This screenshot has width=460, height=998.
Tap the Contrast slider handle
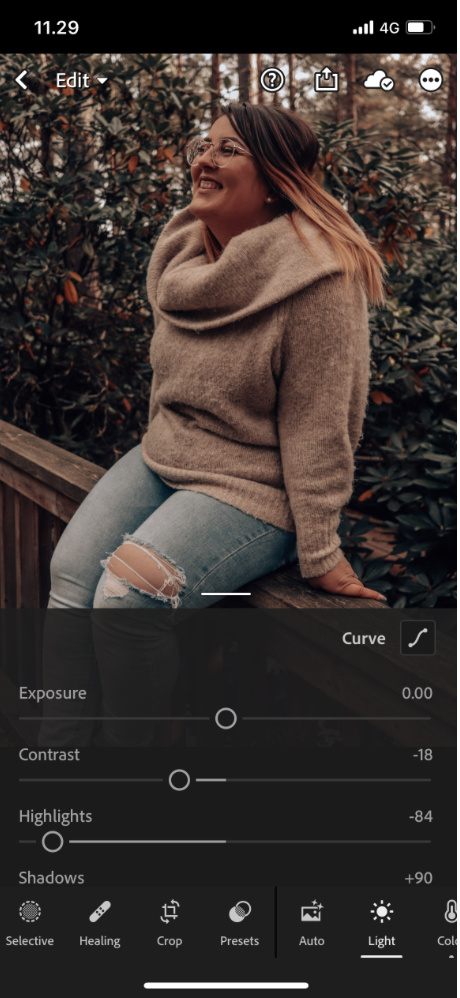(179, 780)
